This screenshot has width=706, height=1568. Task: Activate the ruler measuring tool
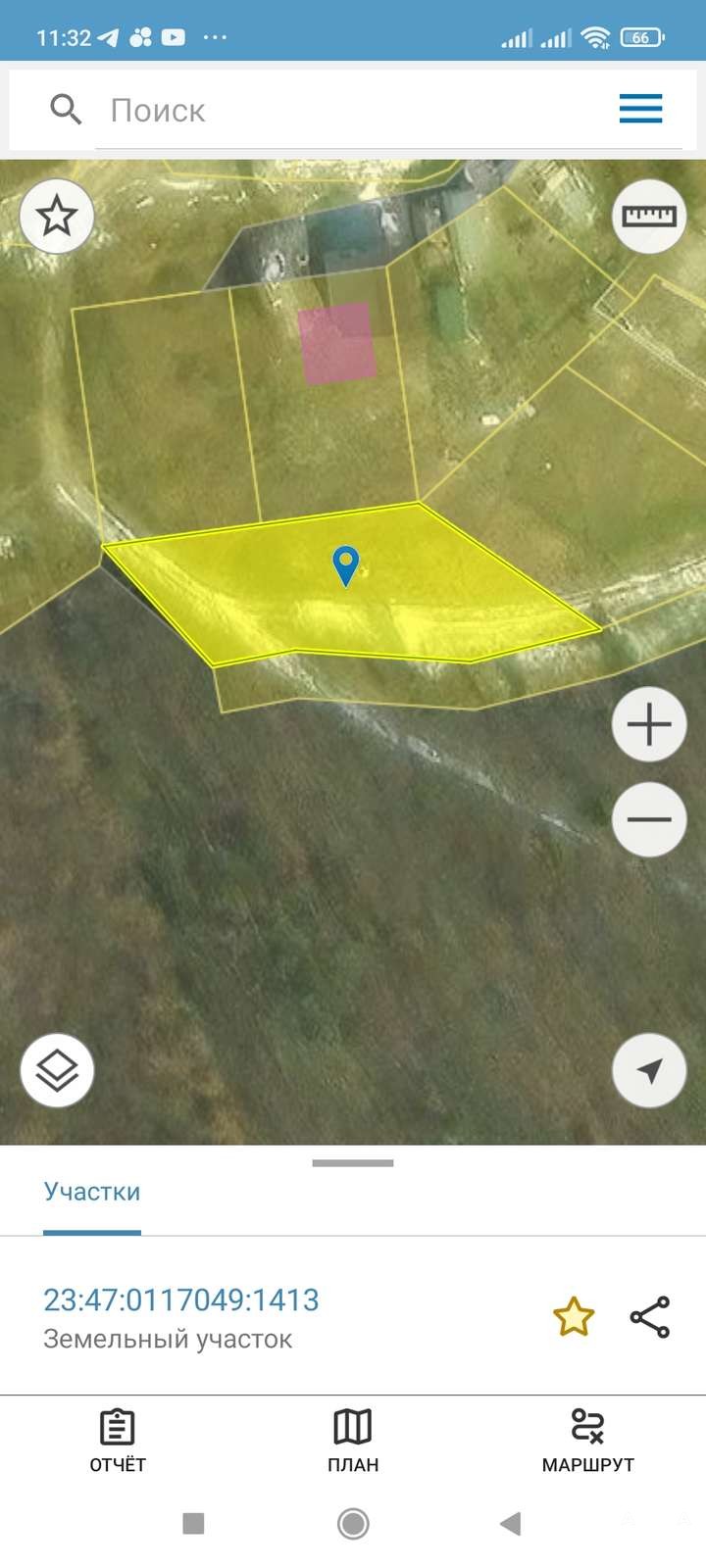coord(649,216)
